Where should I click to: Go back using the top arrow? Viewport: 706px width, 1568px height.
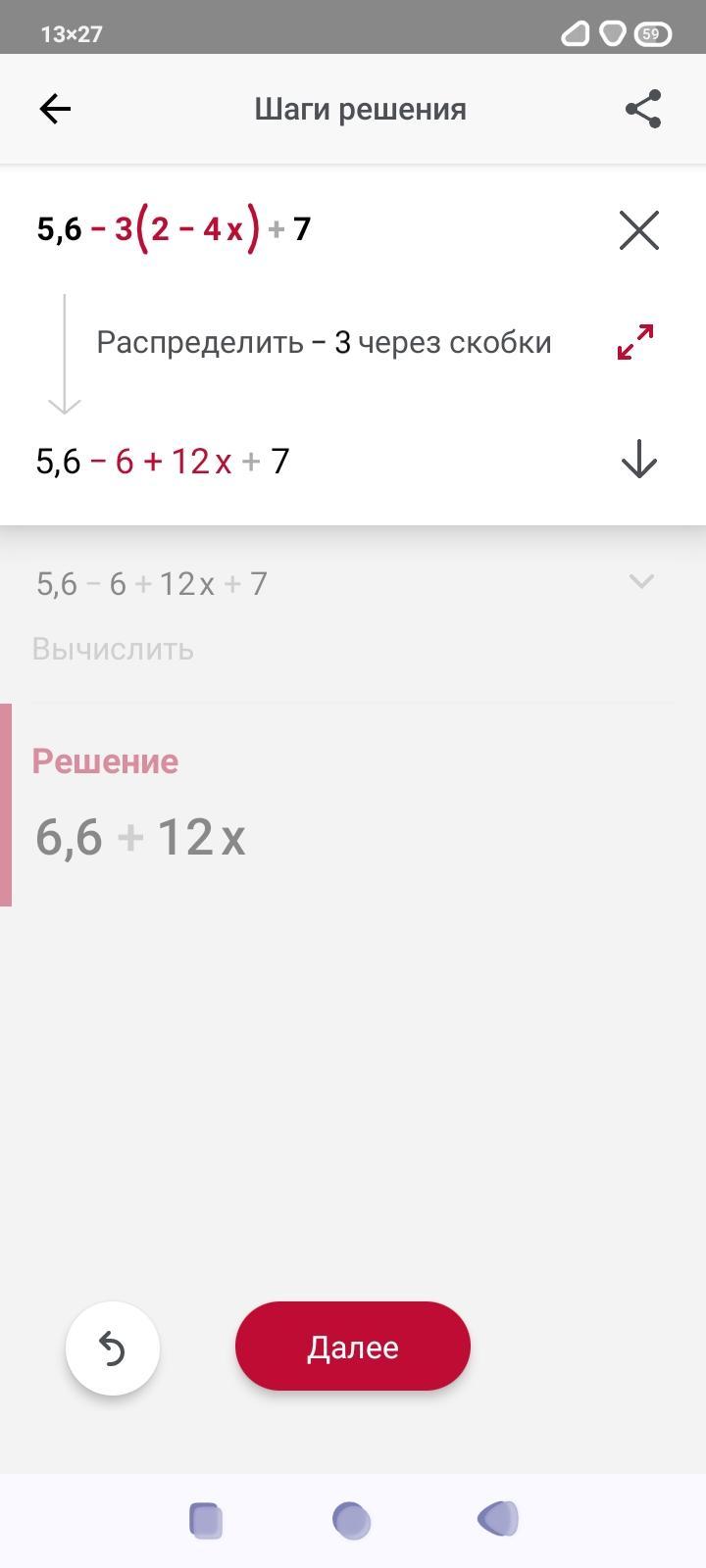pyautogui.click(x=55, y=109)
